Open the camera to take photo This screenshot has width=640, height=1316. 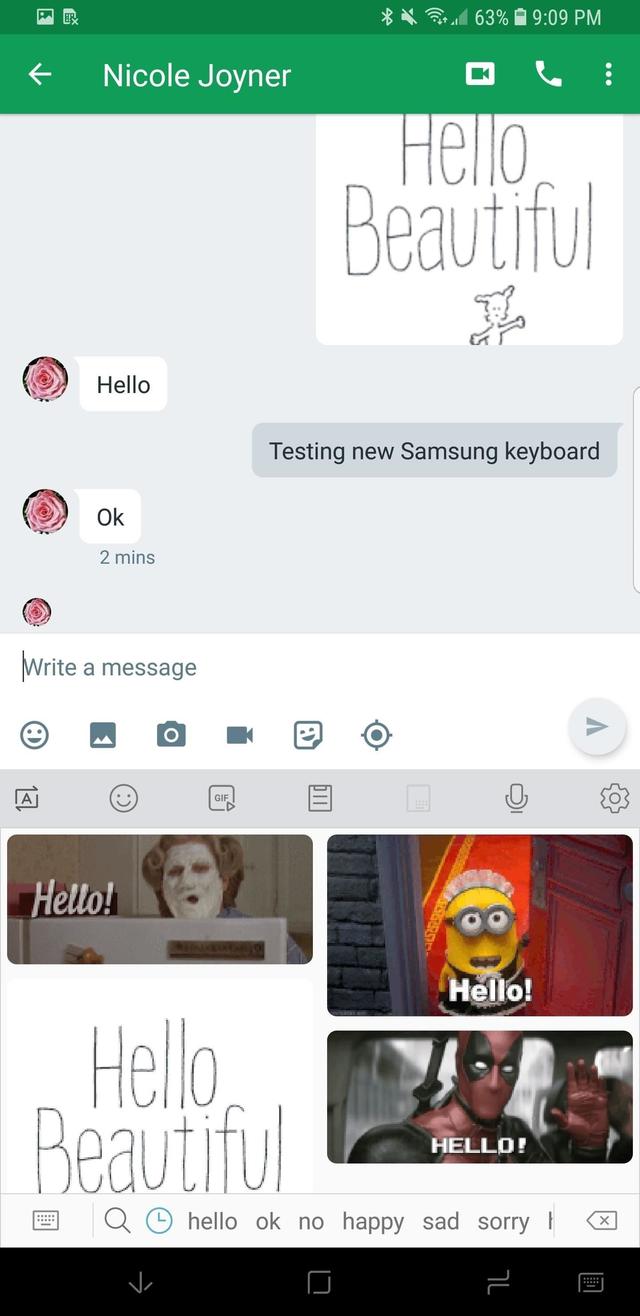[171, 736]
